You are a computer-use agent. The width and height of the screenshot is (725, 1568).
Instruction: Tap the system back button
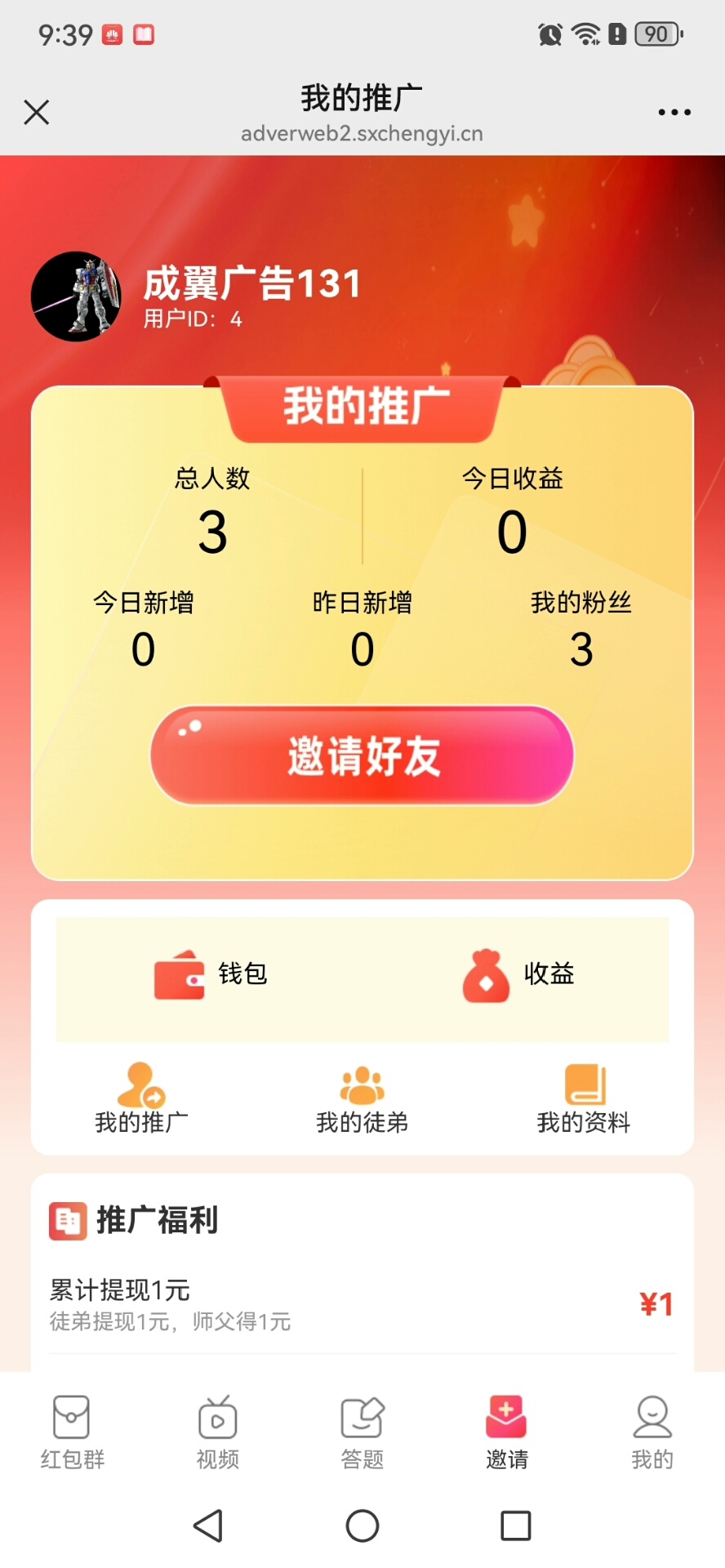coord(208,1525)
